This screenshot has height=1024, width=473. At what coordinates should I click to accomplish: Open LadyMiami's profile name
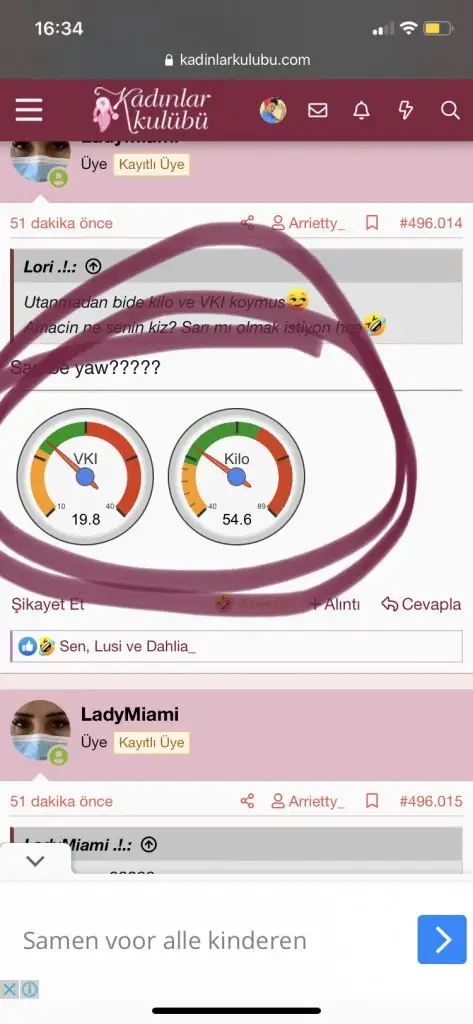129,714
